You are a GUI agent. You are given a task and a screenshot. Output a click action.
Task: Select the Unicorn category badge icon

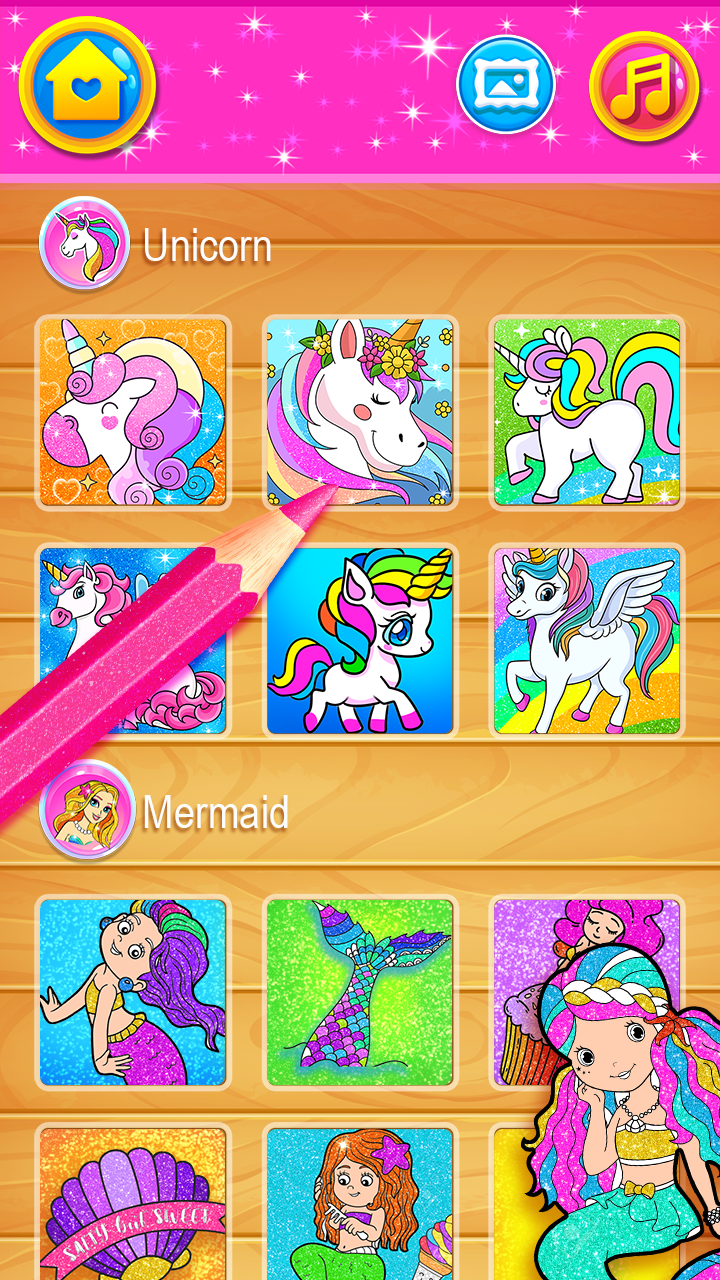click(x=85, y=243)
